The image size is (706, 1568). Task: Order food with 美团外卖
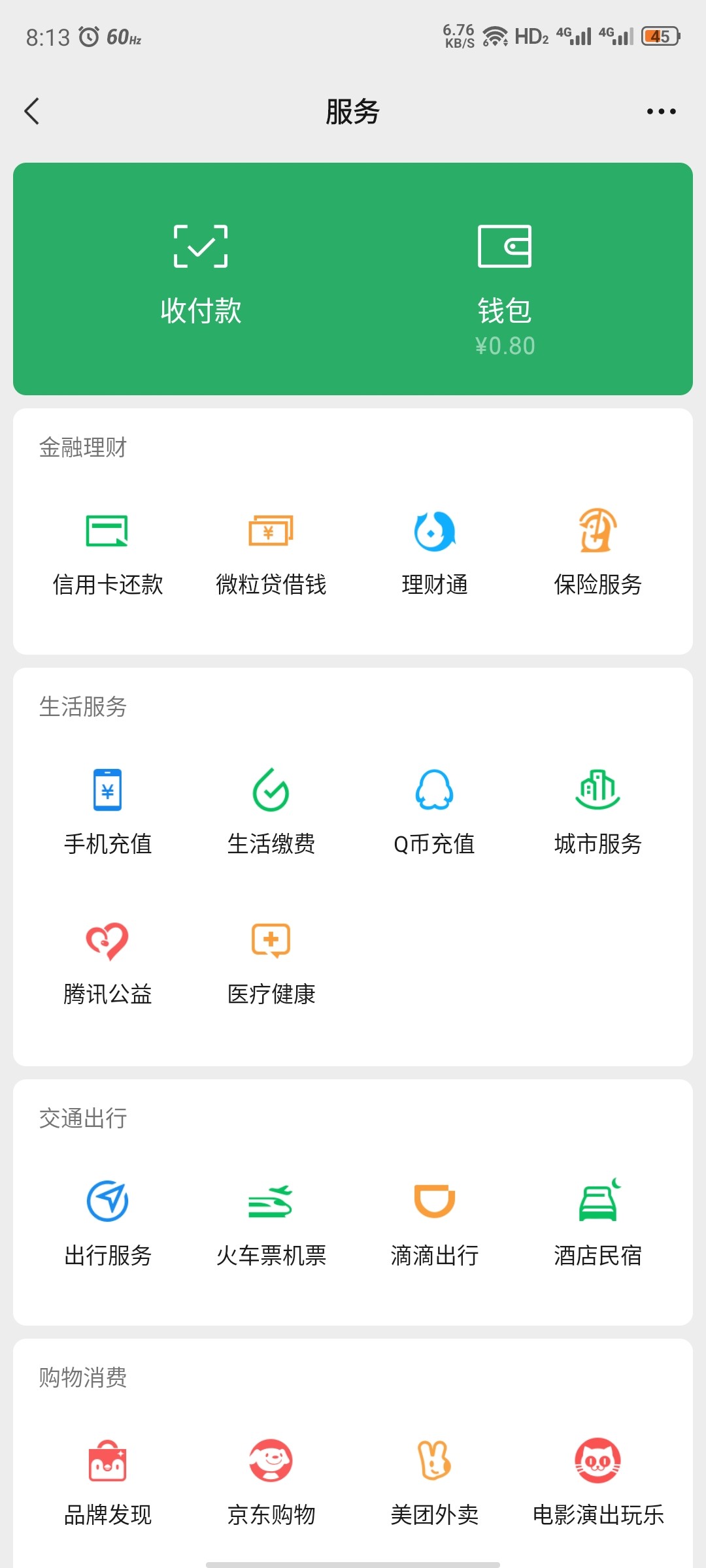[x=435, y=1483]
